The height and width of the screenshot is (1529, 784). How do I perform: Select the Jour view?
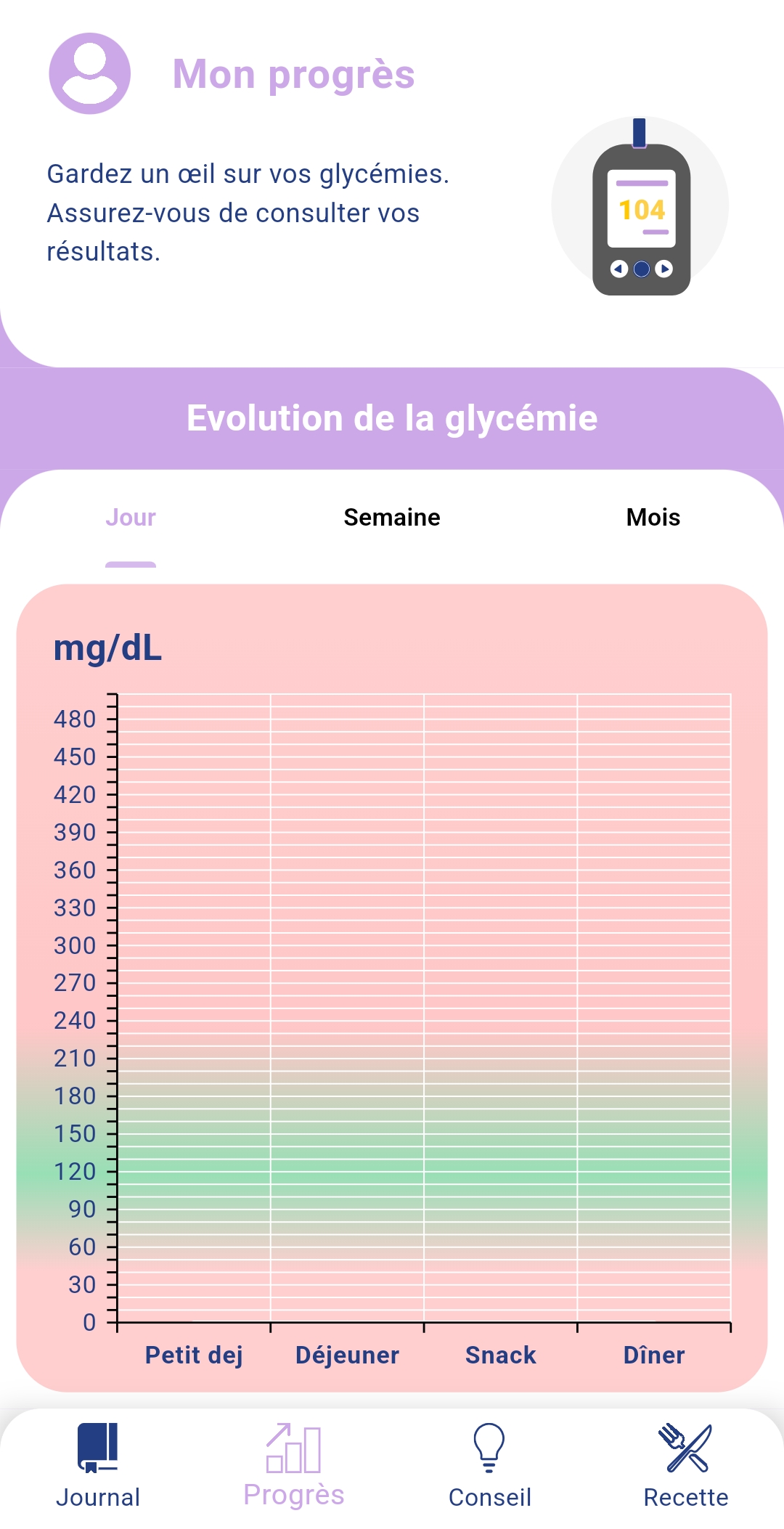[131, 518]
